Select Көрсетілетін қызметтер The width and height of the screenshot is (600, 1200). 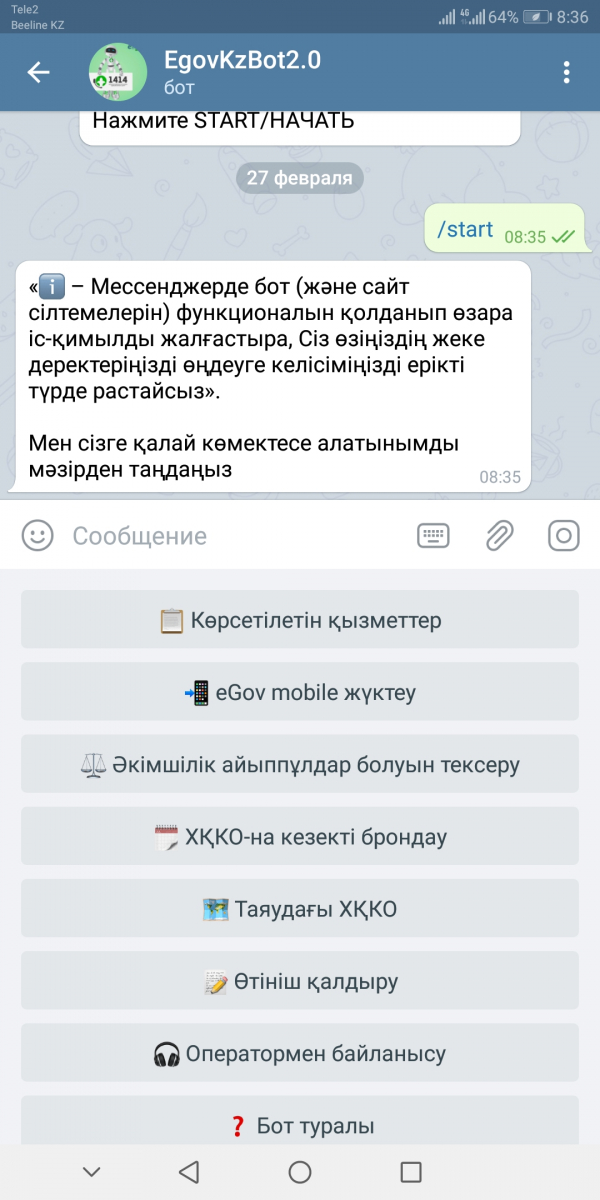click(300, 620)
